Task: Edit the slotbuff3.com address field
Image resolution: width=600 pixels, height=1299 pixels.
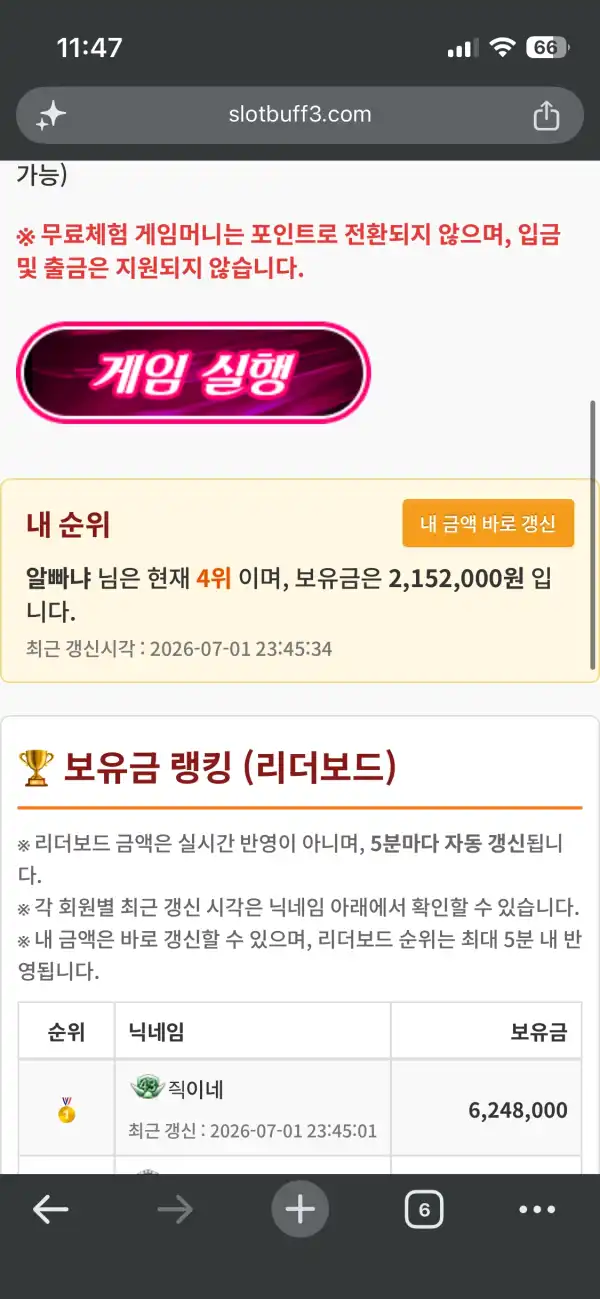Action: 300,115
